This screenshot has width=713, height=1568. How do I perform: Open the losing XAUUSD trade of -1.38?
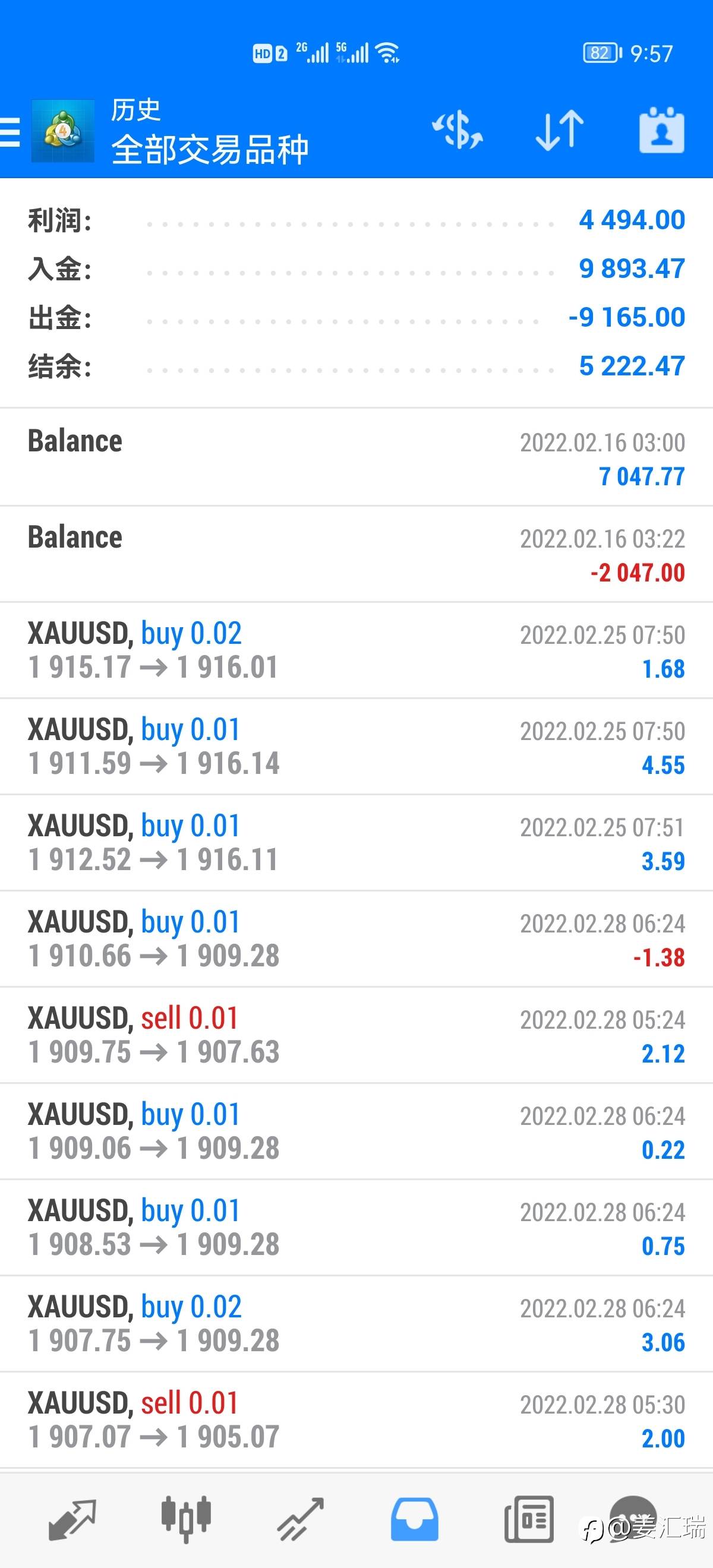point(356,939)
